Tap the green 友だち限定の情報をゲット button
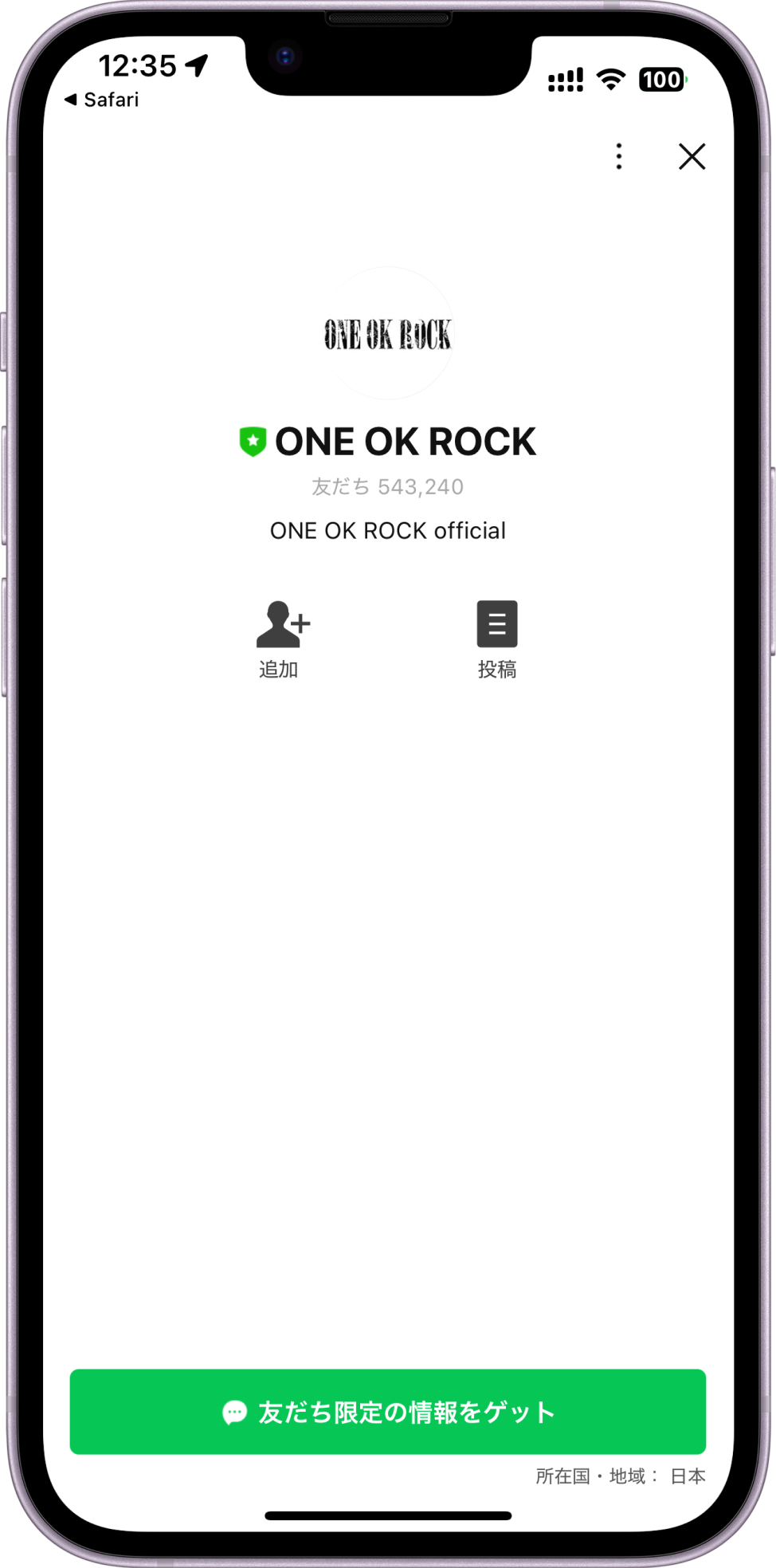Viewport: 776px width, 1568px height. coord(388,1412)
